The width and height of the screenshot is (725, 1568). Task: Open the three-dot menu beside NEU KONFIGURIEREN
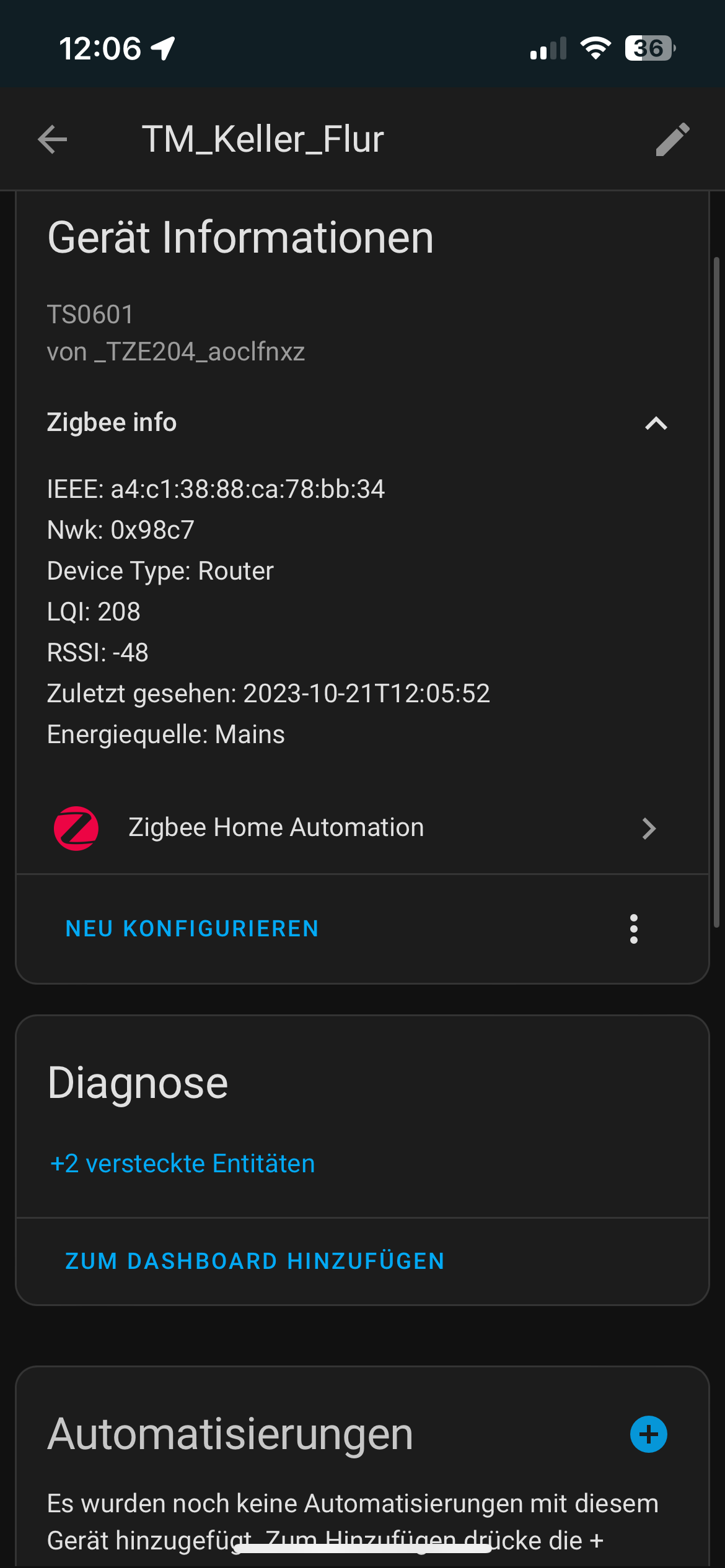click(x=633, y=928)
